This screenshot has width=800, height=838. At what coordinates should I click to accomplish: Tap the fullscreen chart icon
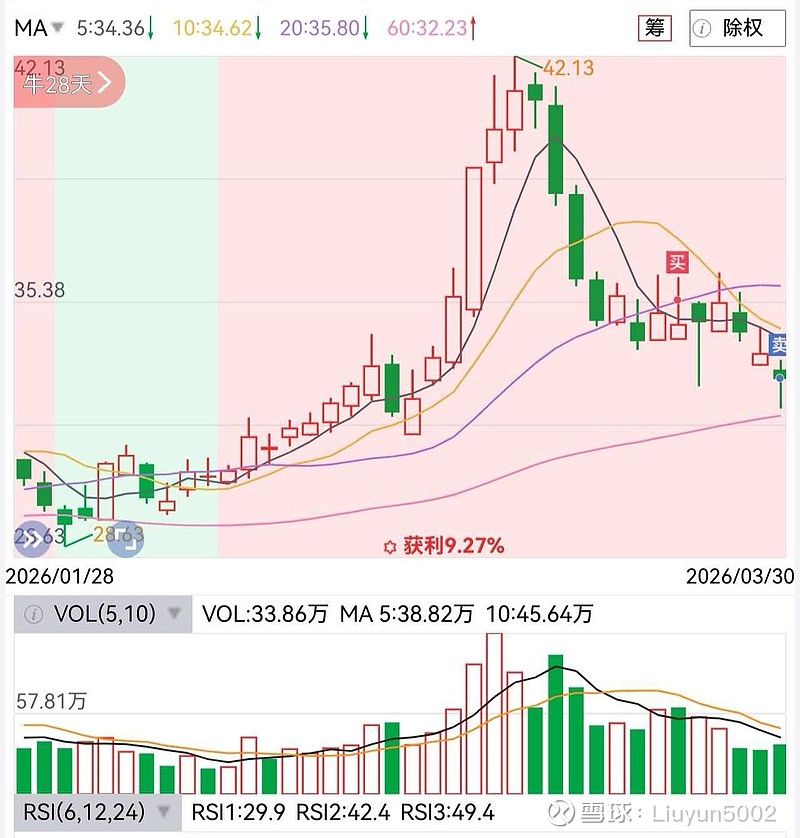[126, 540]
